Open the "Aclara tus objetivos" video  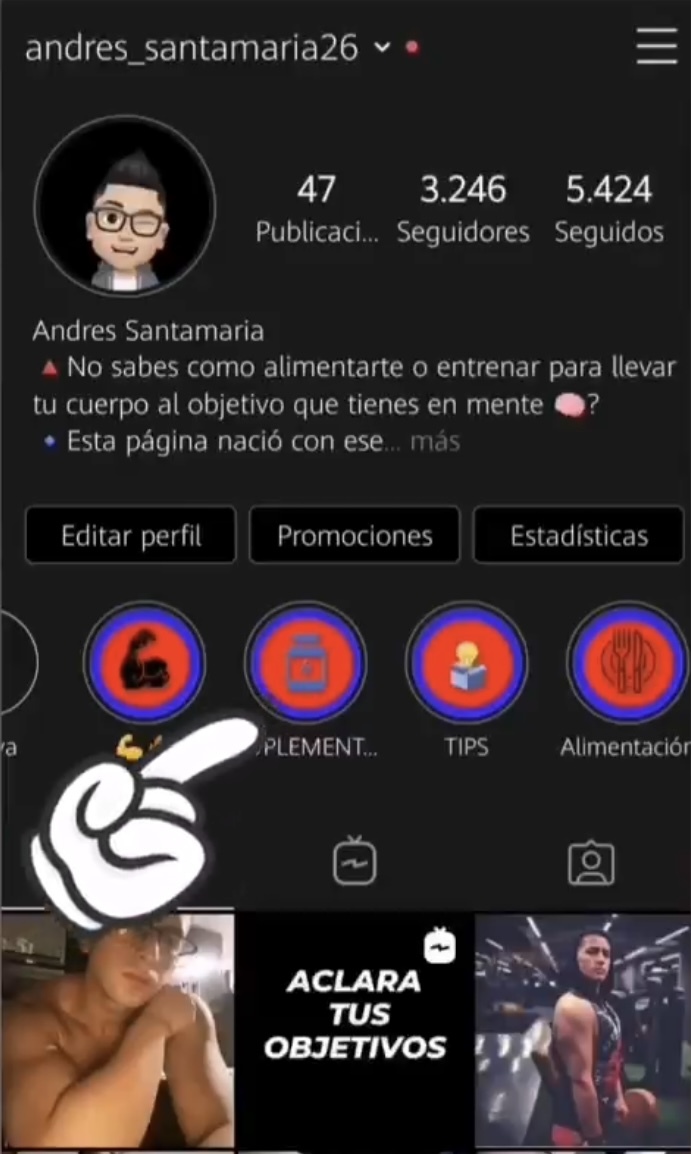pos(355,1030)
